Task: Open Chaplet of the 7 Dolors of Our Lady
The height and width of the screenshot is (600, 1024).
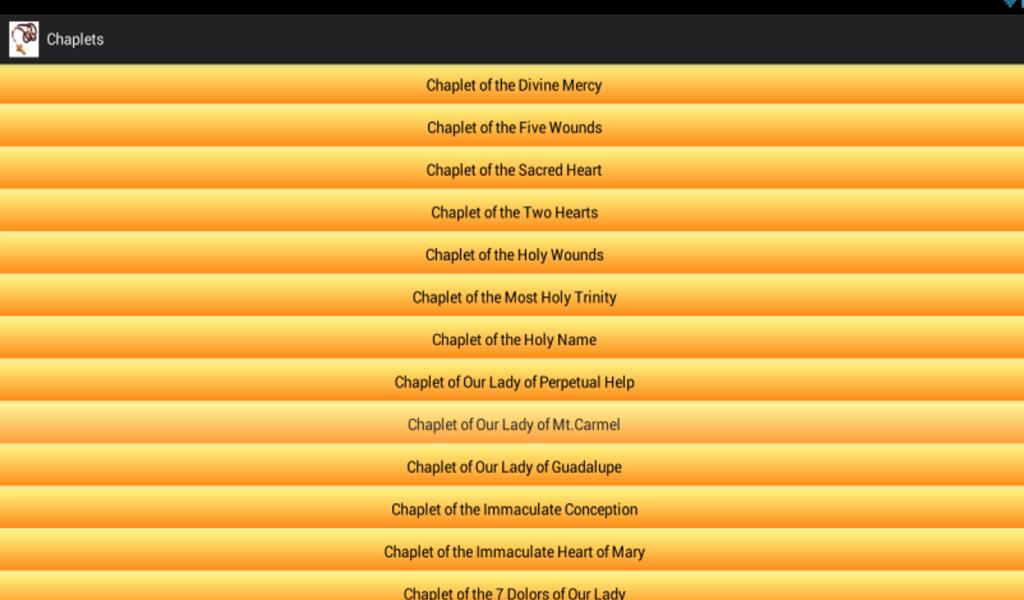Action: coord(512,587)
